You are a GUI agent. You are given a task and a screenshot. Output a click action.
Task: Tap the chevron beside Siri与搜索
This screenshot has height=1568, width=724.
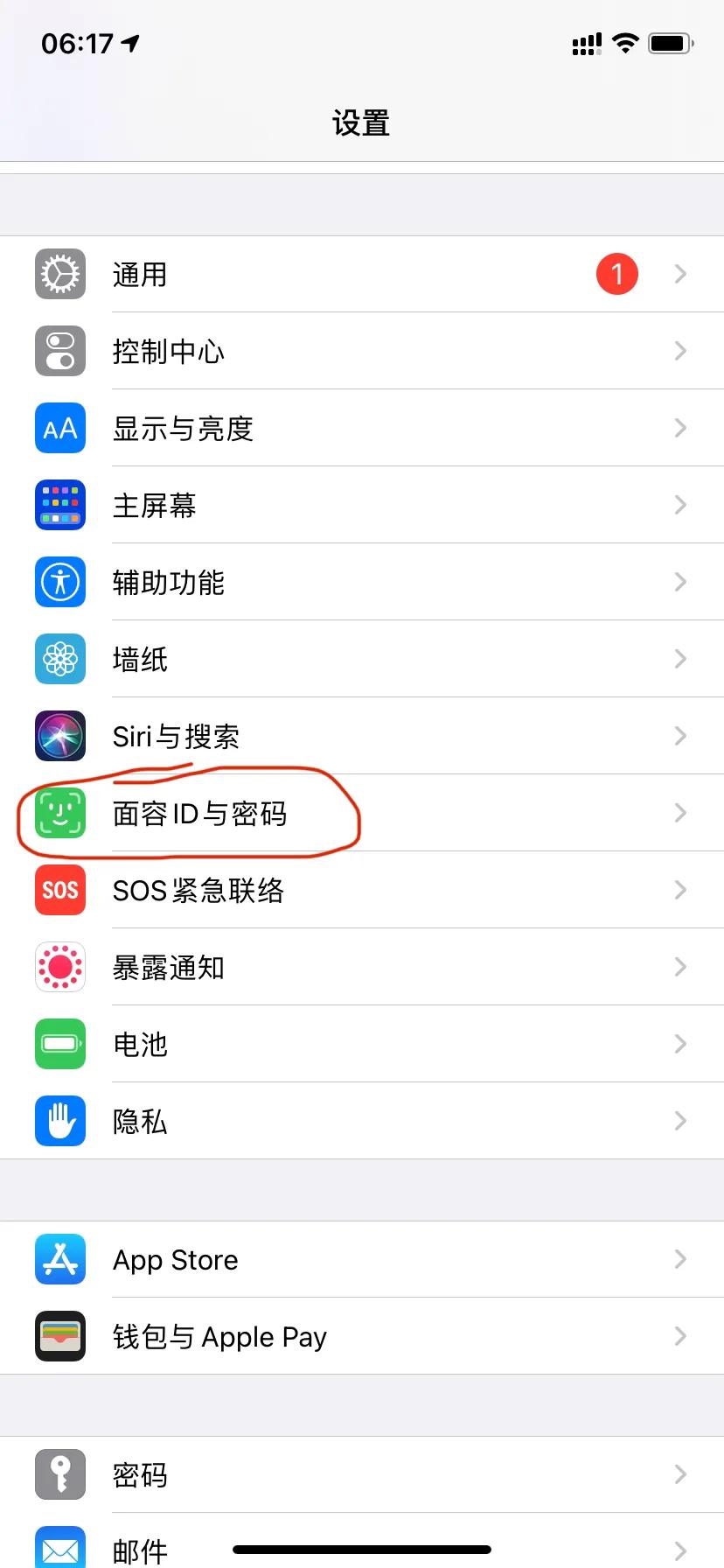pos(680,736)
